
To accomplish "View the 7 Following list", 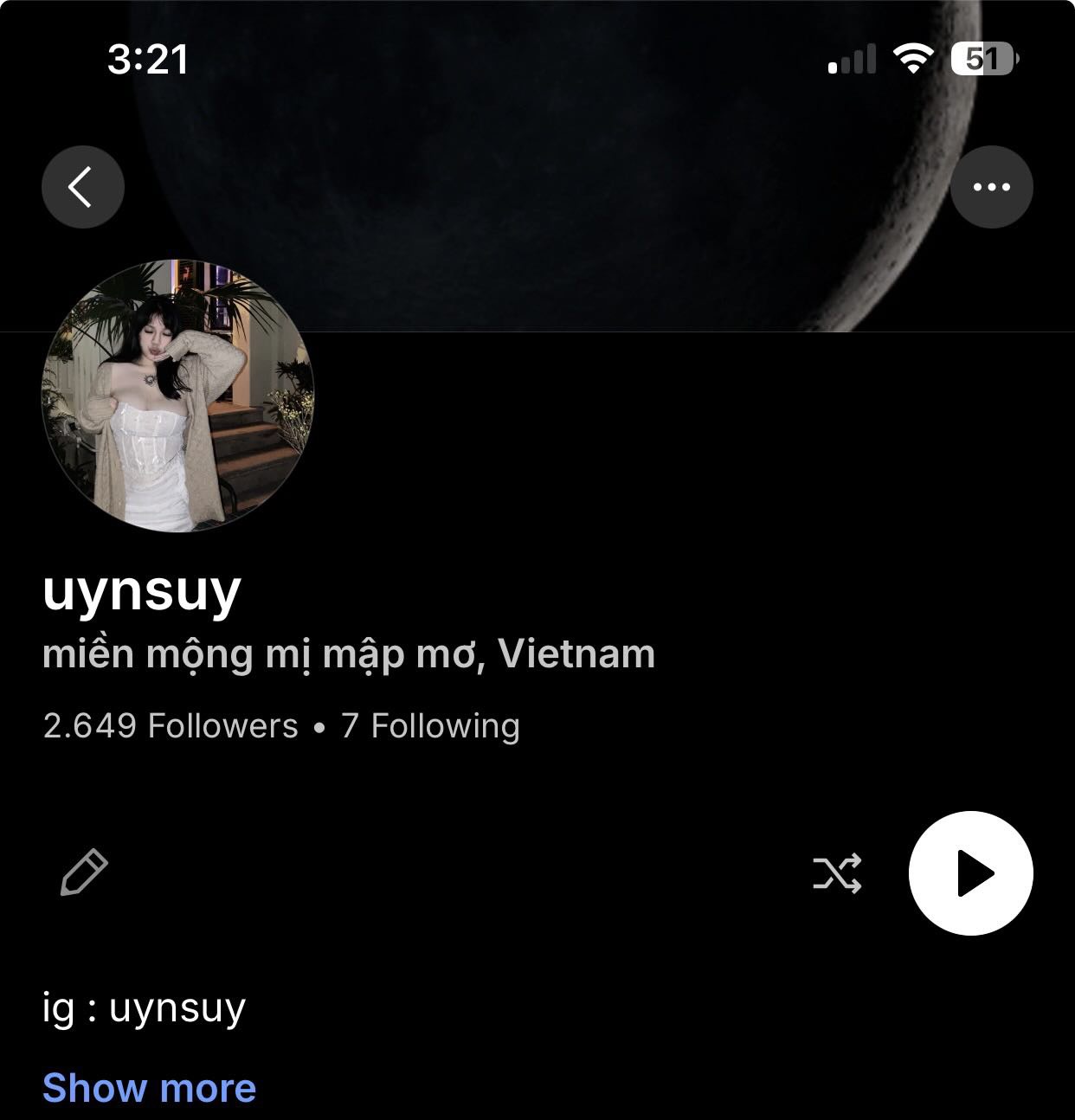I will (x=430, y=725).
